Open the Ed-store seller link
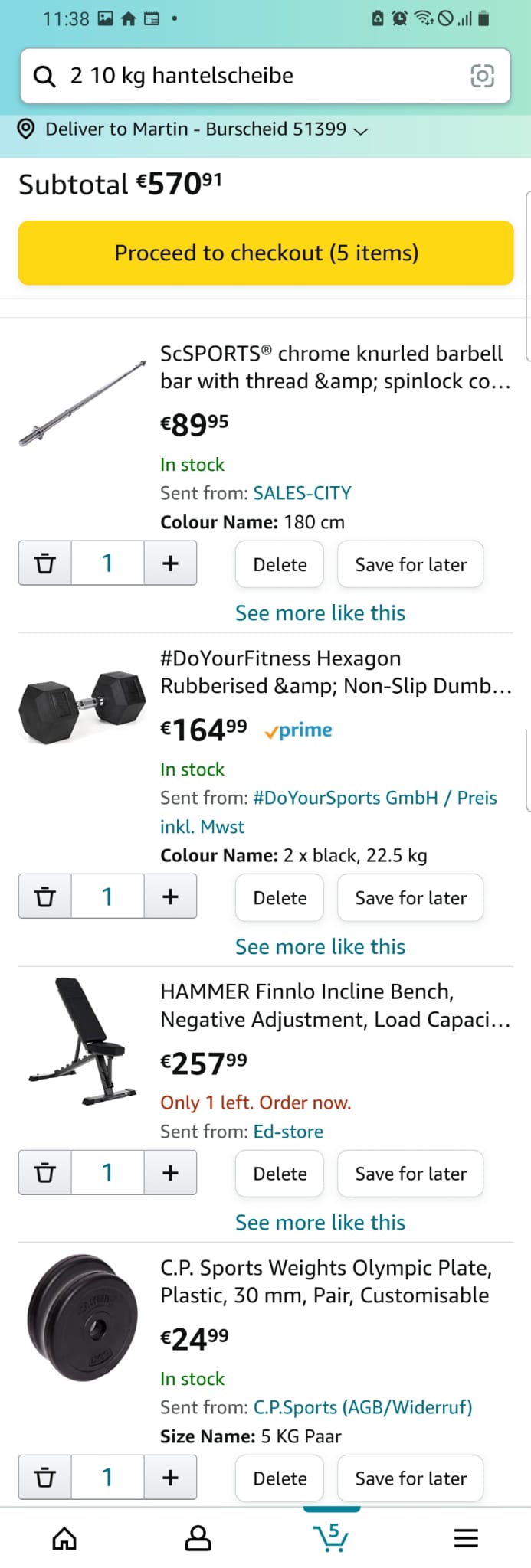The width and height of the screenshot is (531, 1568). [288, 1132]
